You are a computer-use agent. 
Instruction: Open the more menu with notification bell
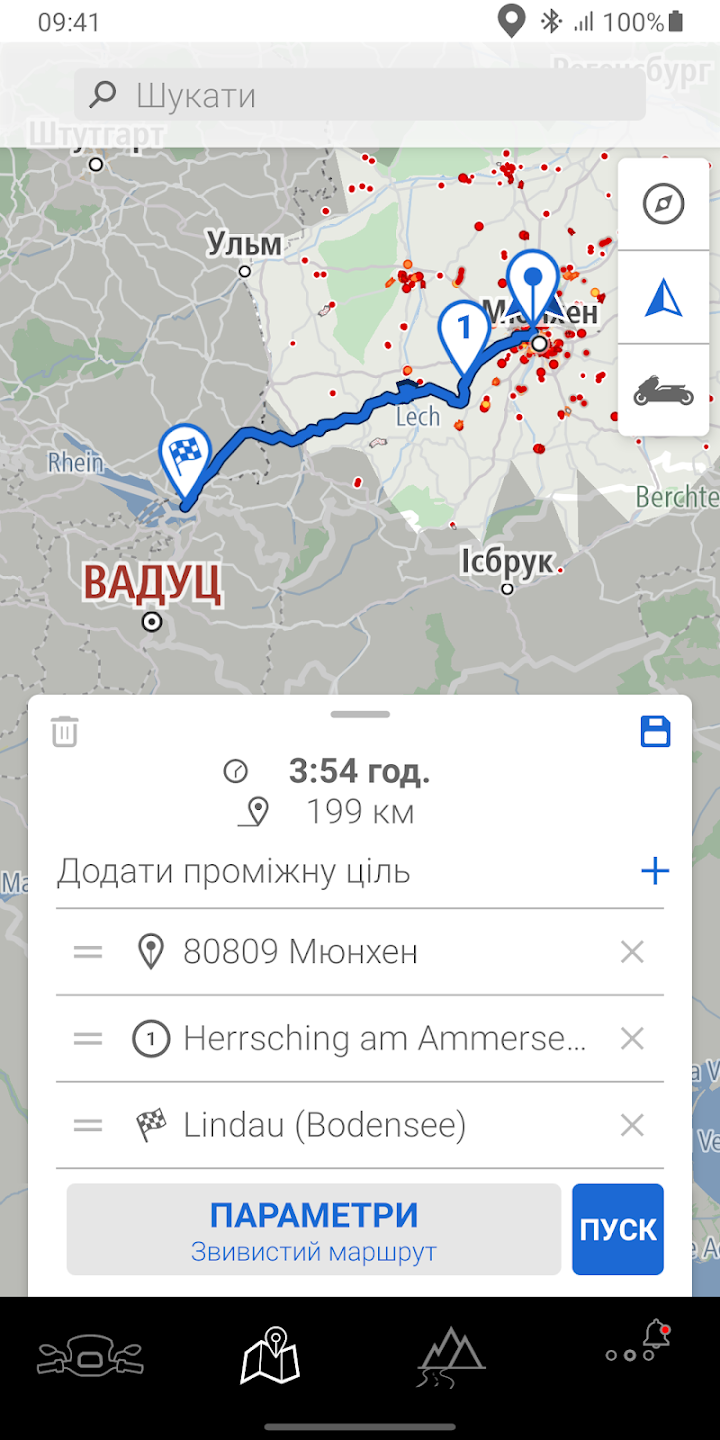[638, 1347]
